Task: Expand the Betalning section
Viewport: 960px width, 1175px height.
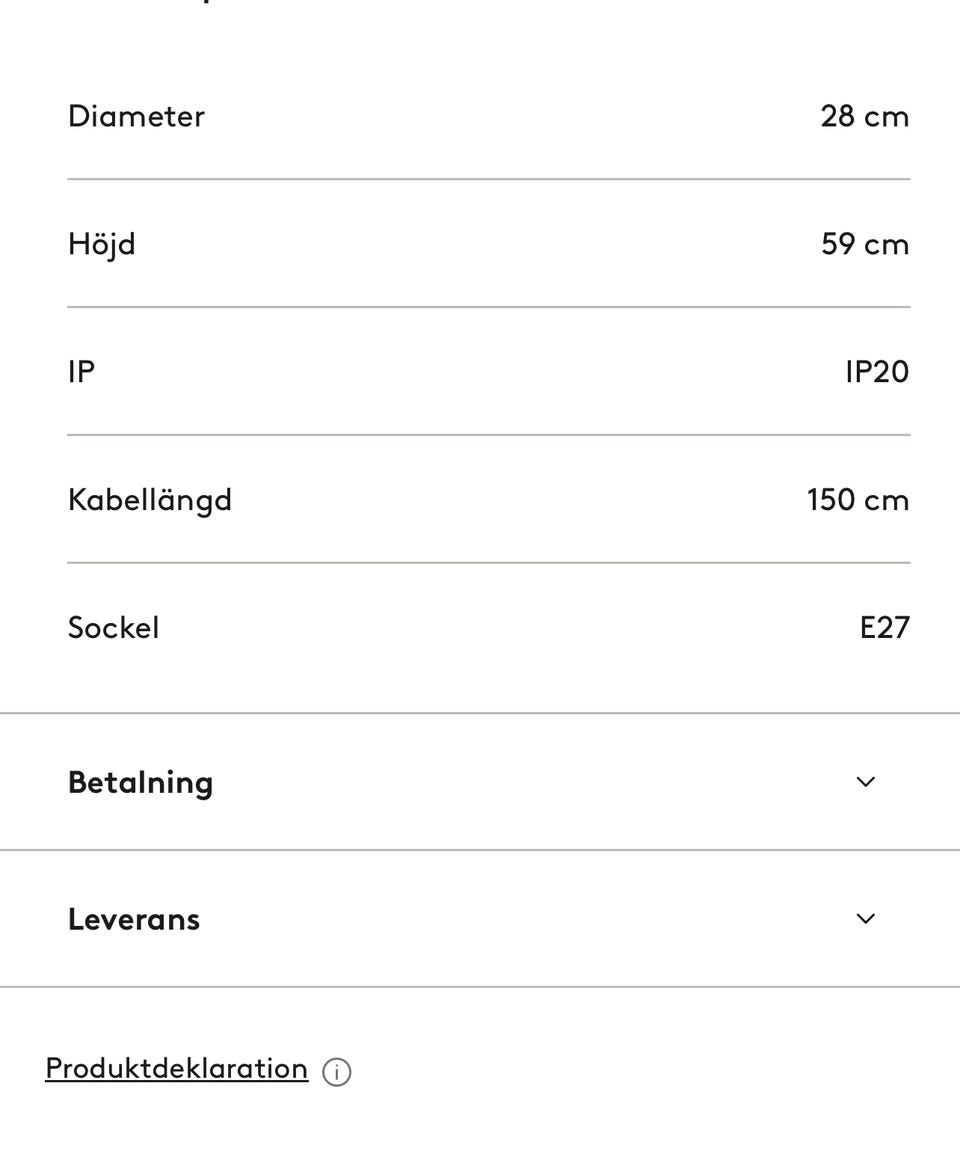Action: pos(865,782)
